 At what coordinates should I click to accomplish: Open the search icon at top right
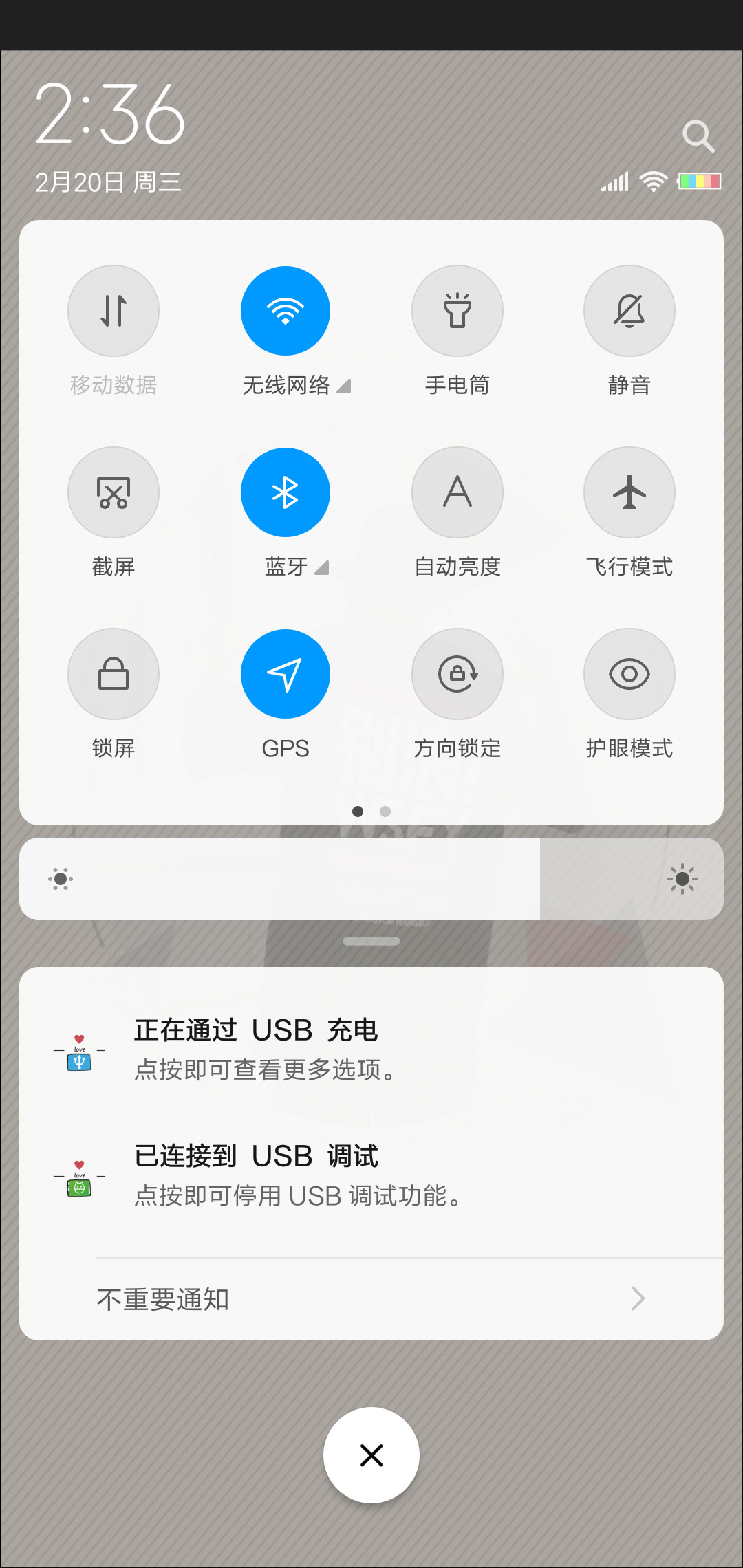point(698,136)
